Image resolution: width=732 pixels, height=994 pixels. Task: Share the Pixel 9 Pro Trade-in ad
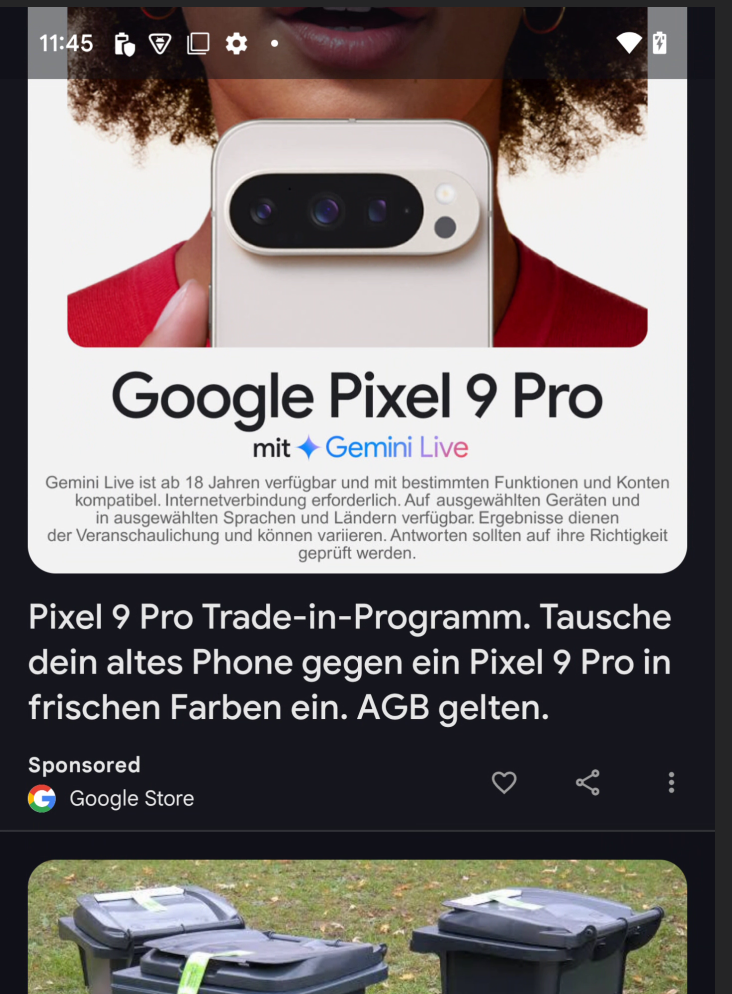click(x=588, y=783)
